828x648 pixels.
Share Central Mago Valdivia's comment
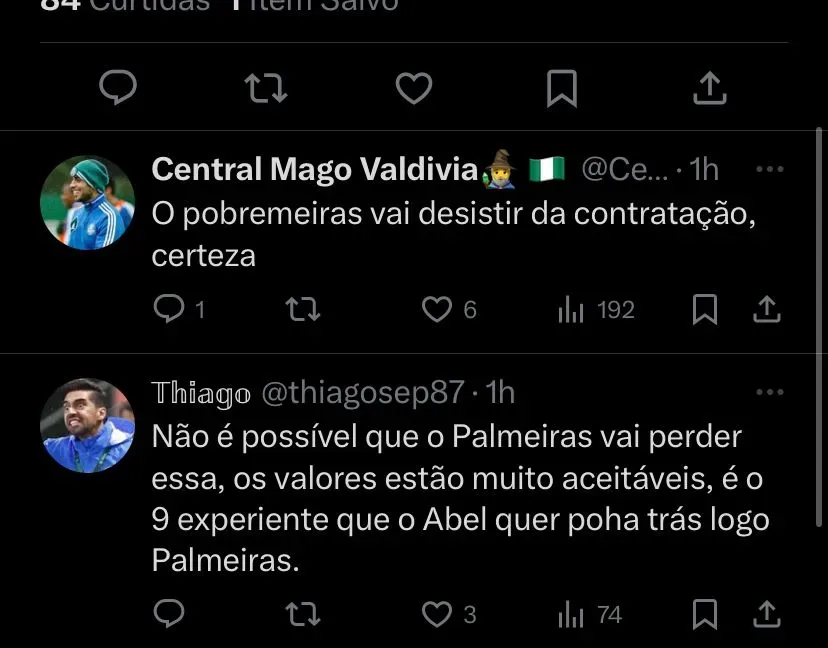click(x=766, y=310)
